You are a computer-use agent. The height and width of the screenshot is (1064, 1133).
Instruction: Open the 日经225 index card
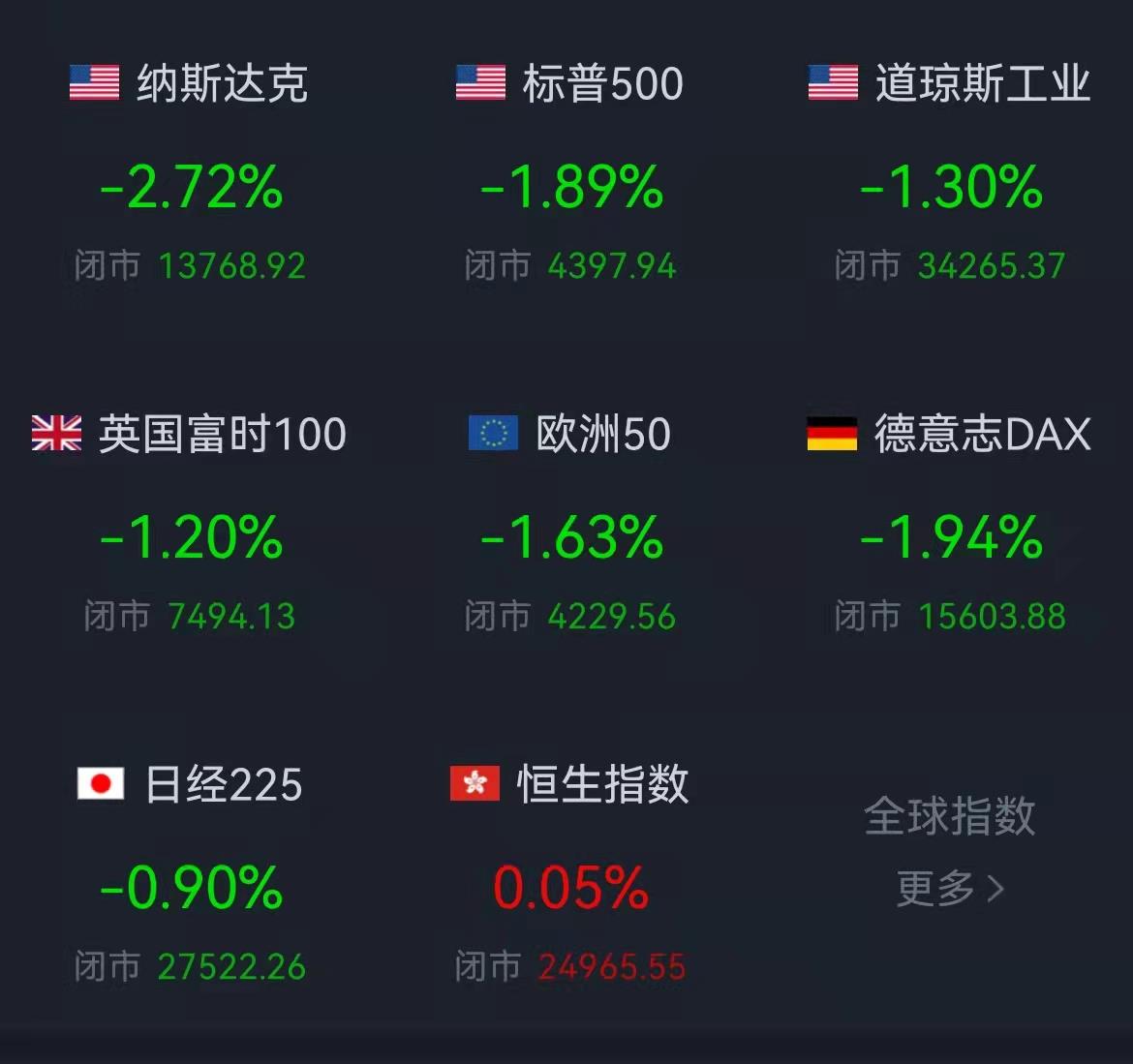coord(190,875)
